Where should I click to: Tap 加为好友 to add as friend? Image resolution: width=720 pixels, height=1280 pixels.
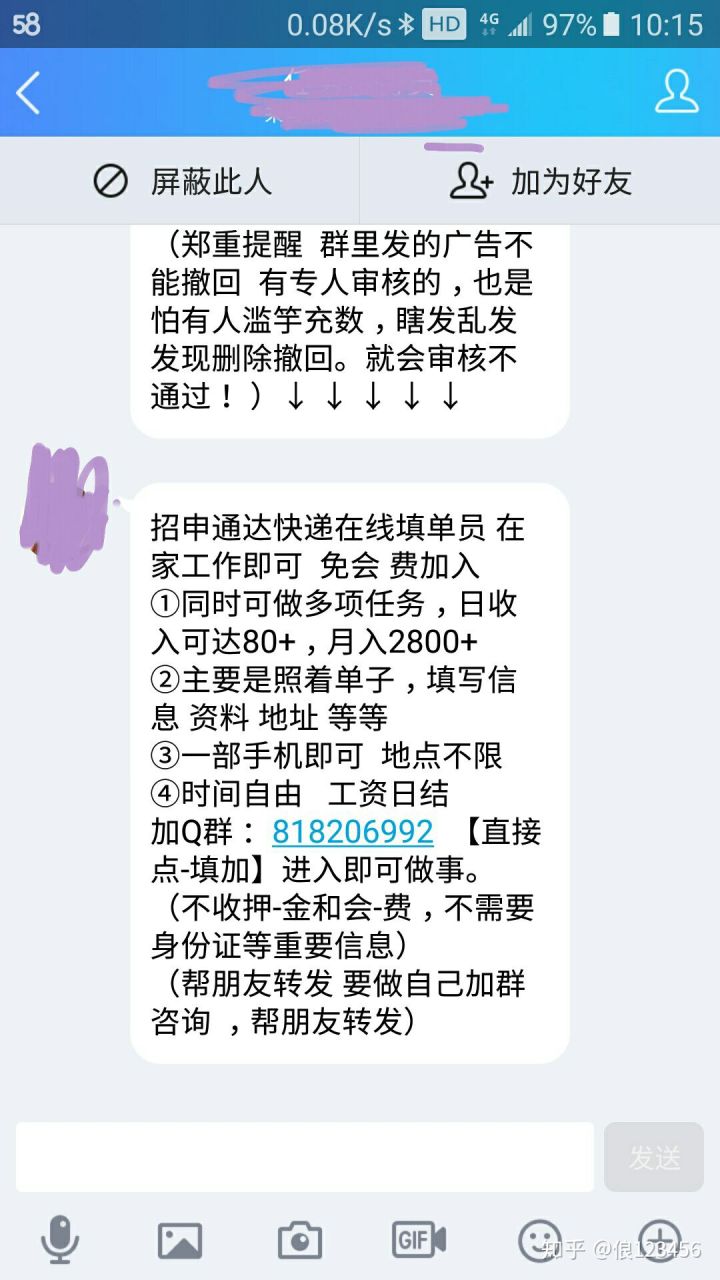click(541, 181)
